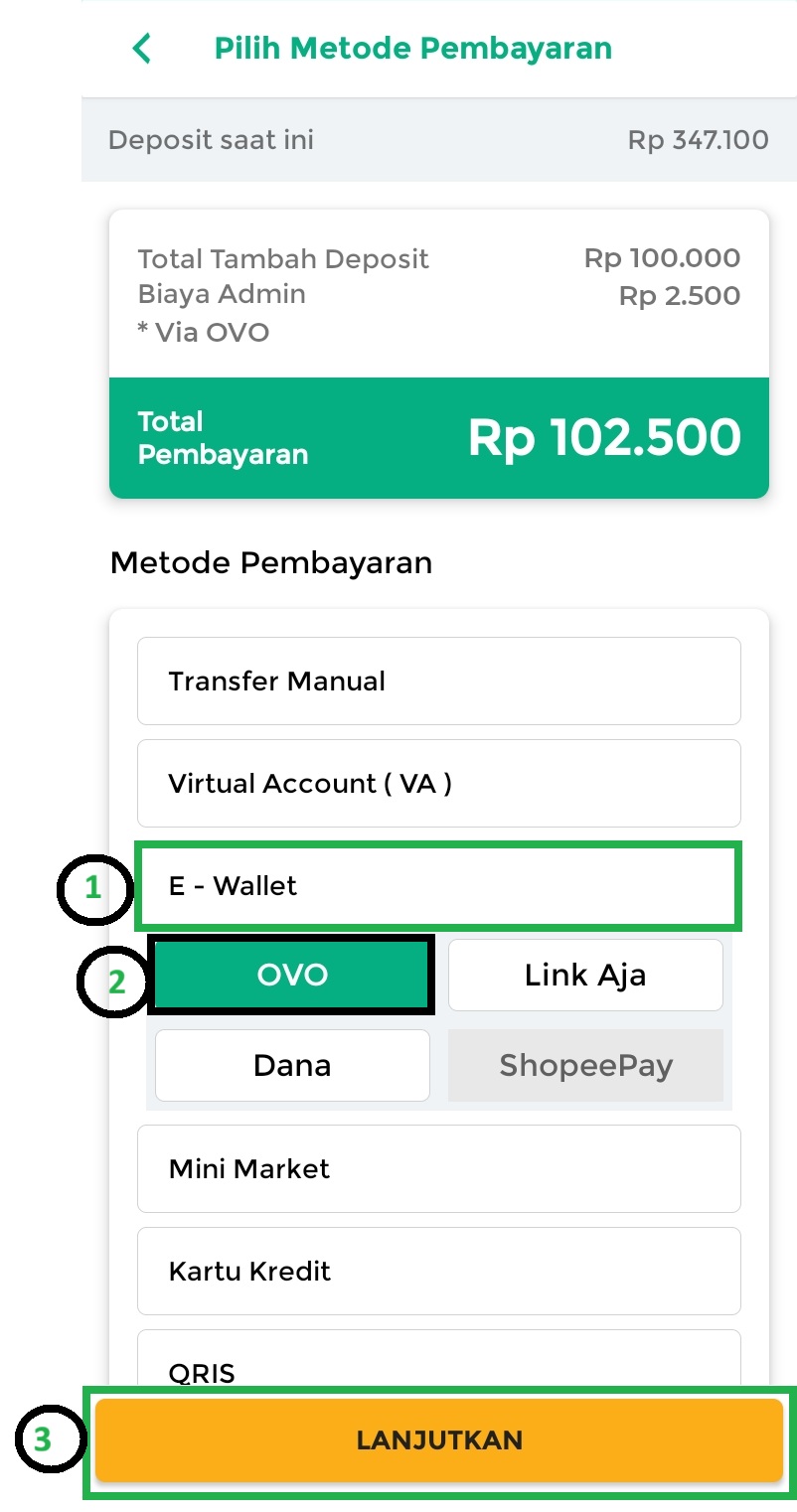Open the Kartu Kredit payment option
797x1512 pixels.
[x=438, y=1272]
